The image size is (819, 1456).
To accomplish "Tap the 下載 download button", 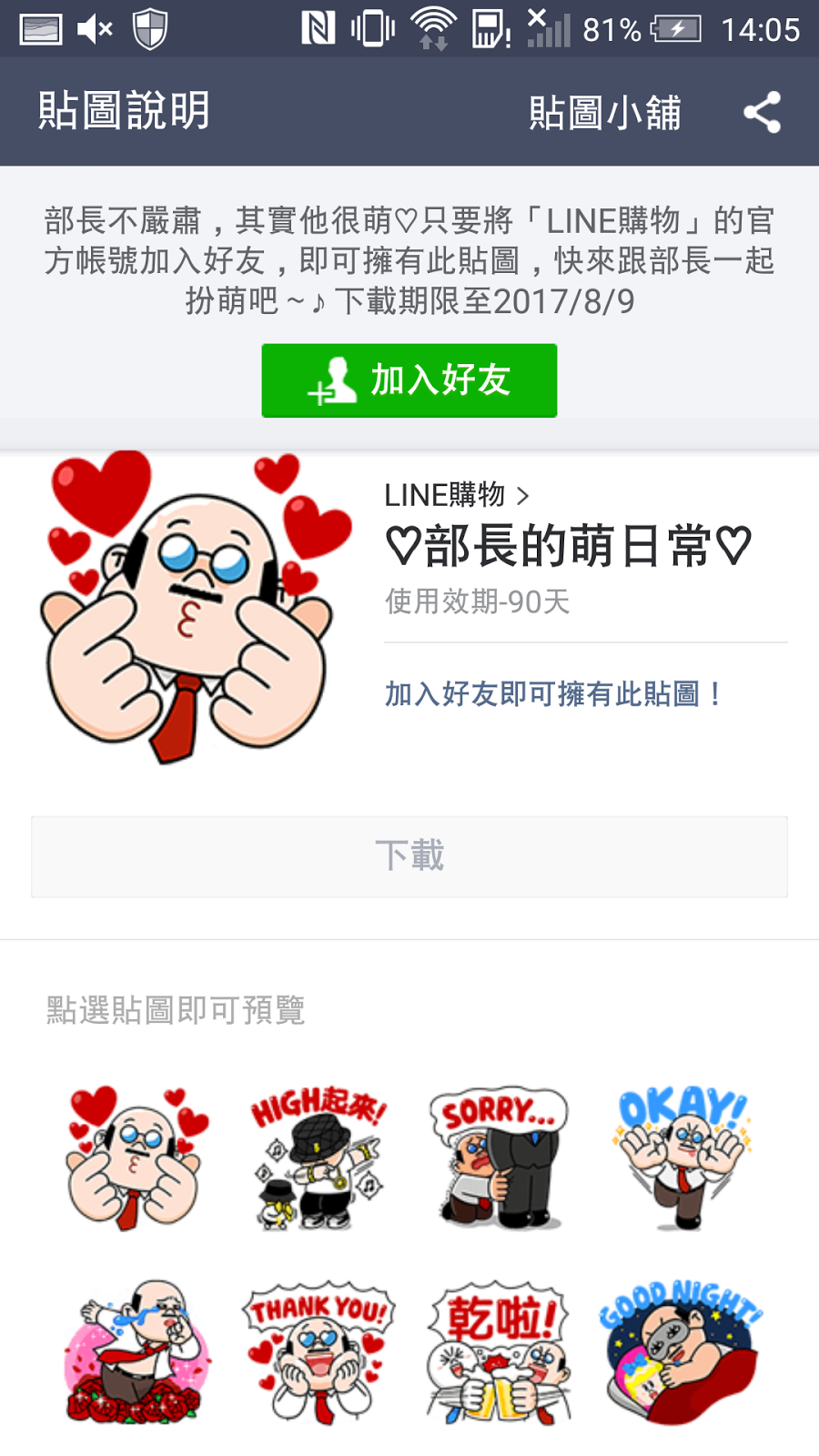I will tap(409, 856).
